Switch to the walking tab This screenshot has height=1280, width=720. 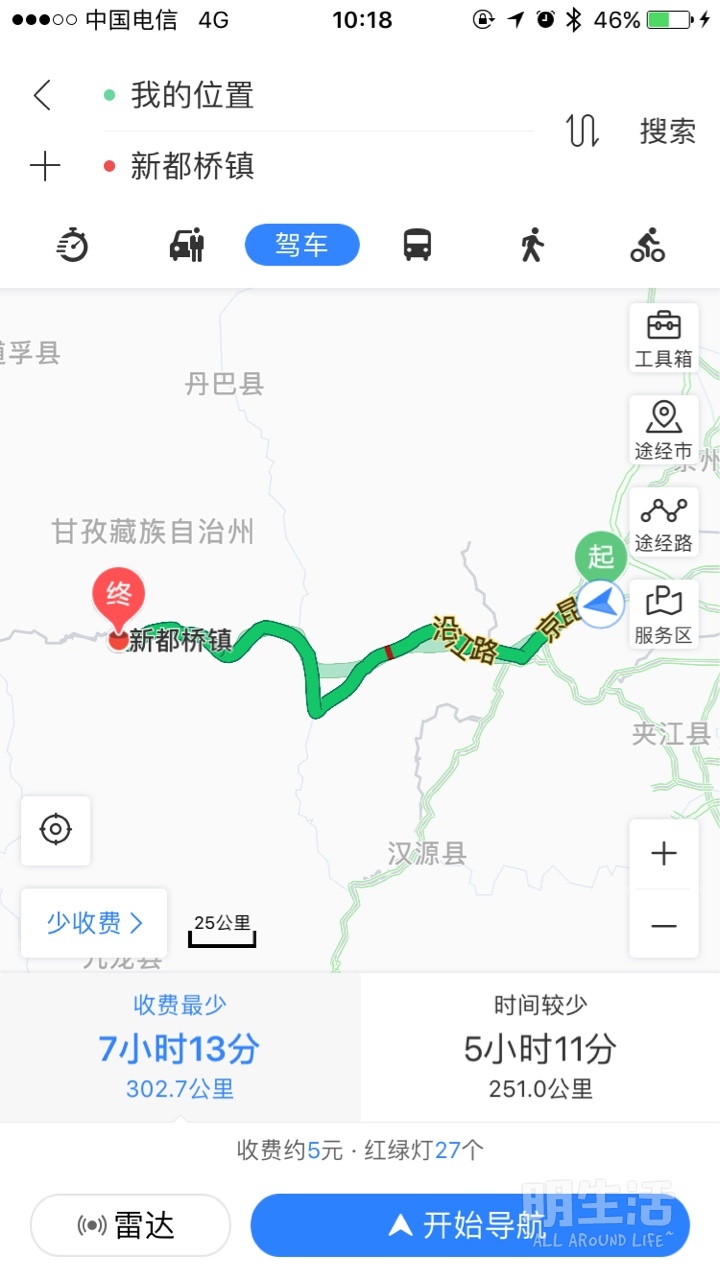532,245
